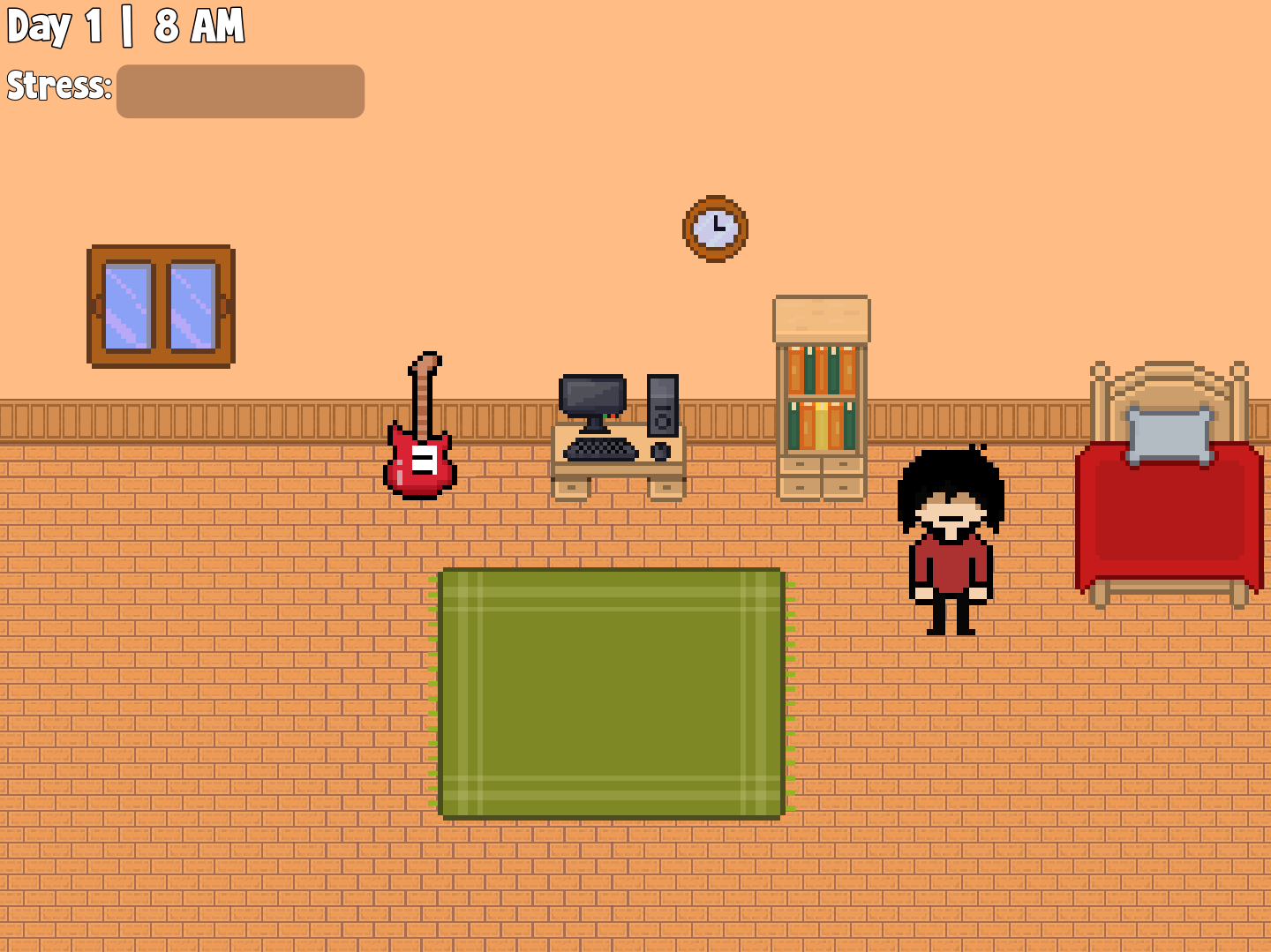Look out the window
Image resolution: width=1271 pixels, height=952 pixels.
161,306
